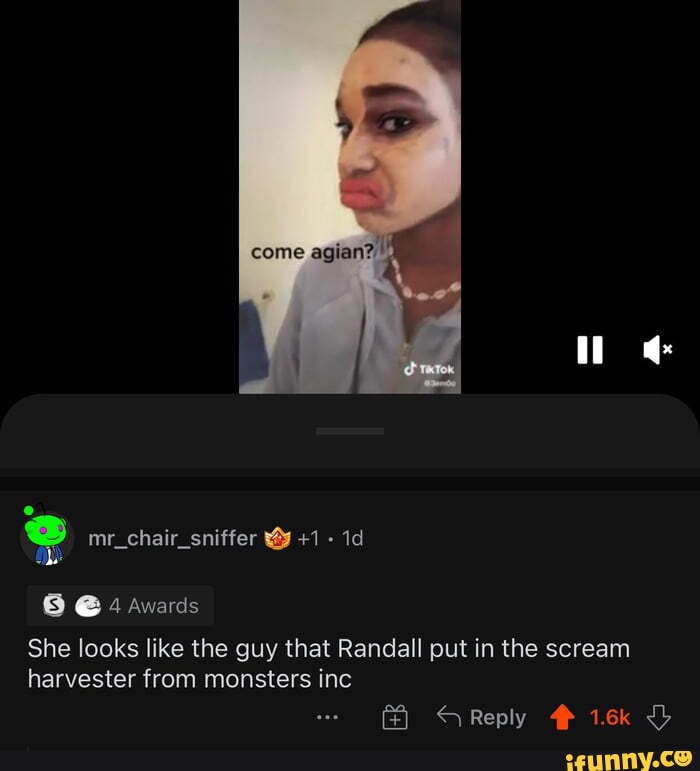Viewport: 700px width, 771px height.
Task: Pause the playing video
Action: pos(590,349)
